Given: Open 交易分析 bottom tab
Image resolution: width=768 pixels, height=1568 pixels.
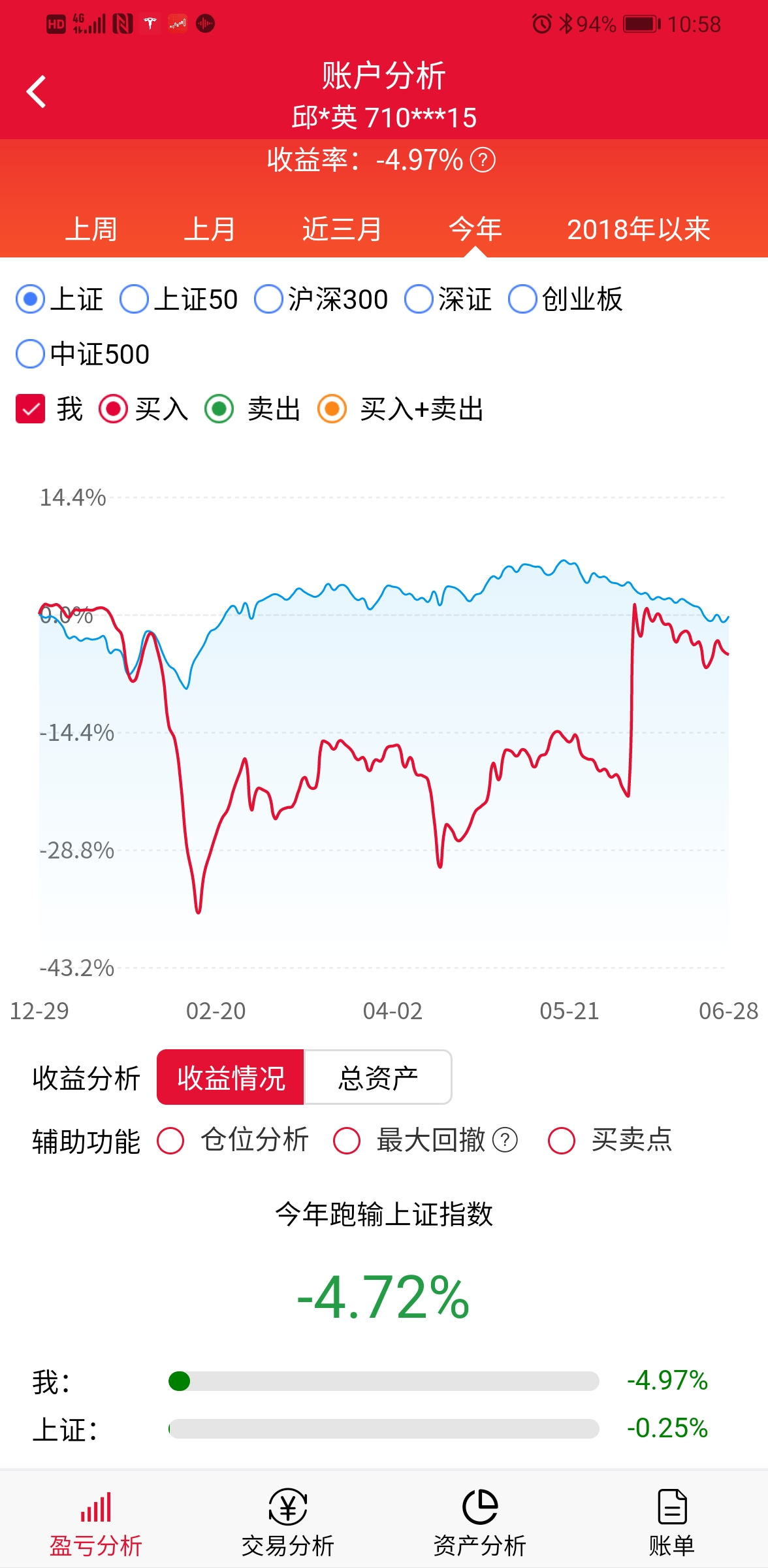Looking at the screenshot, I should [287, 1522].
